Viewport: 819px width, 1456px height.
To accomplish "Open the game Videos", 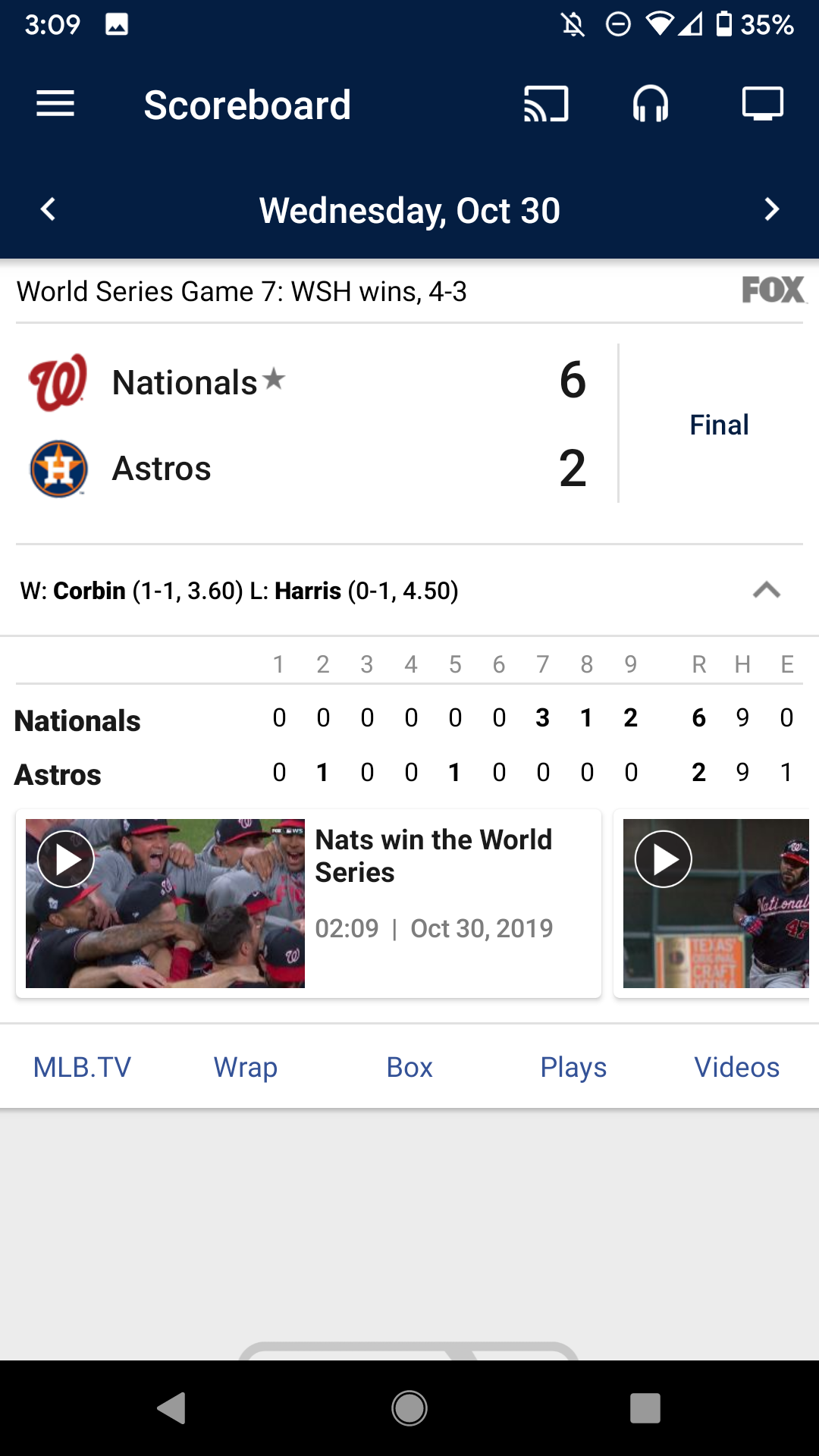I will tap(736, 1067).
